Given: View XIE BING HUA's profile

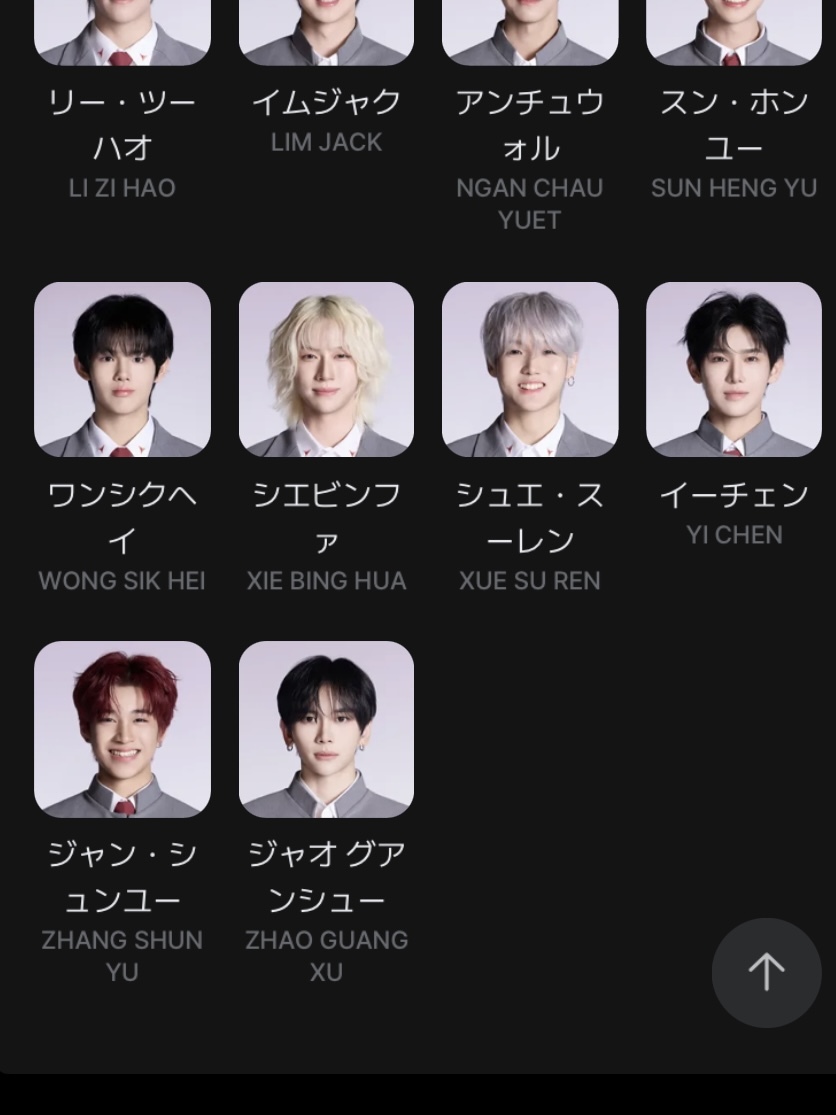Looking at the screenshot, I should (x=326, y=370).
